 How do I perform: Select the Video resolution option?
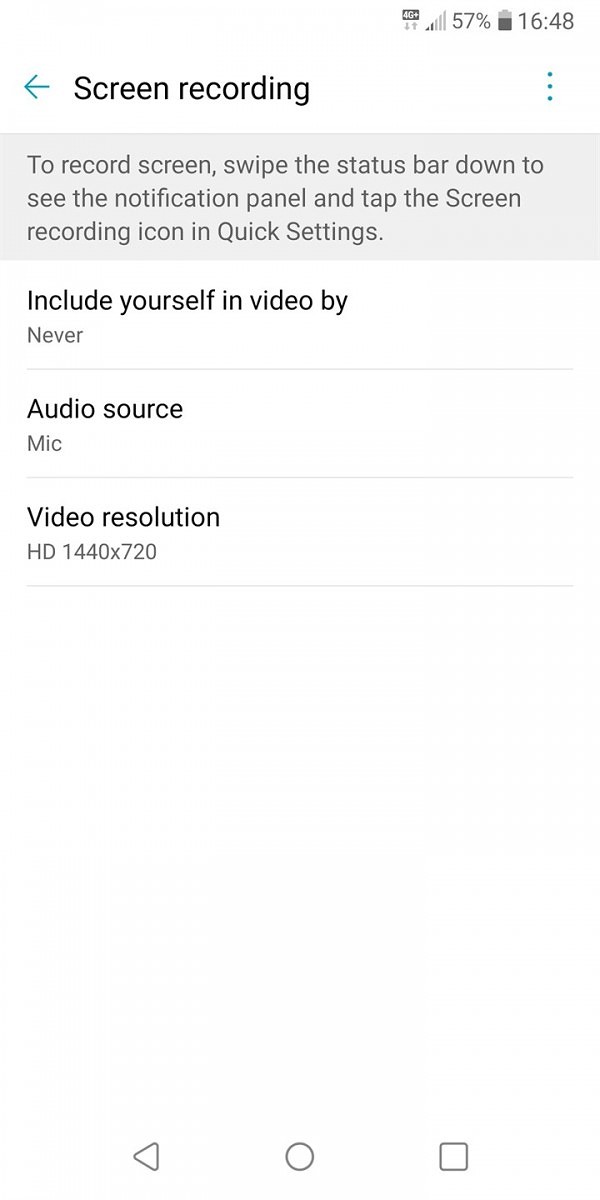click(300, 532)
